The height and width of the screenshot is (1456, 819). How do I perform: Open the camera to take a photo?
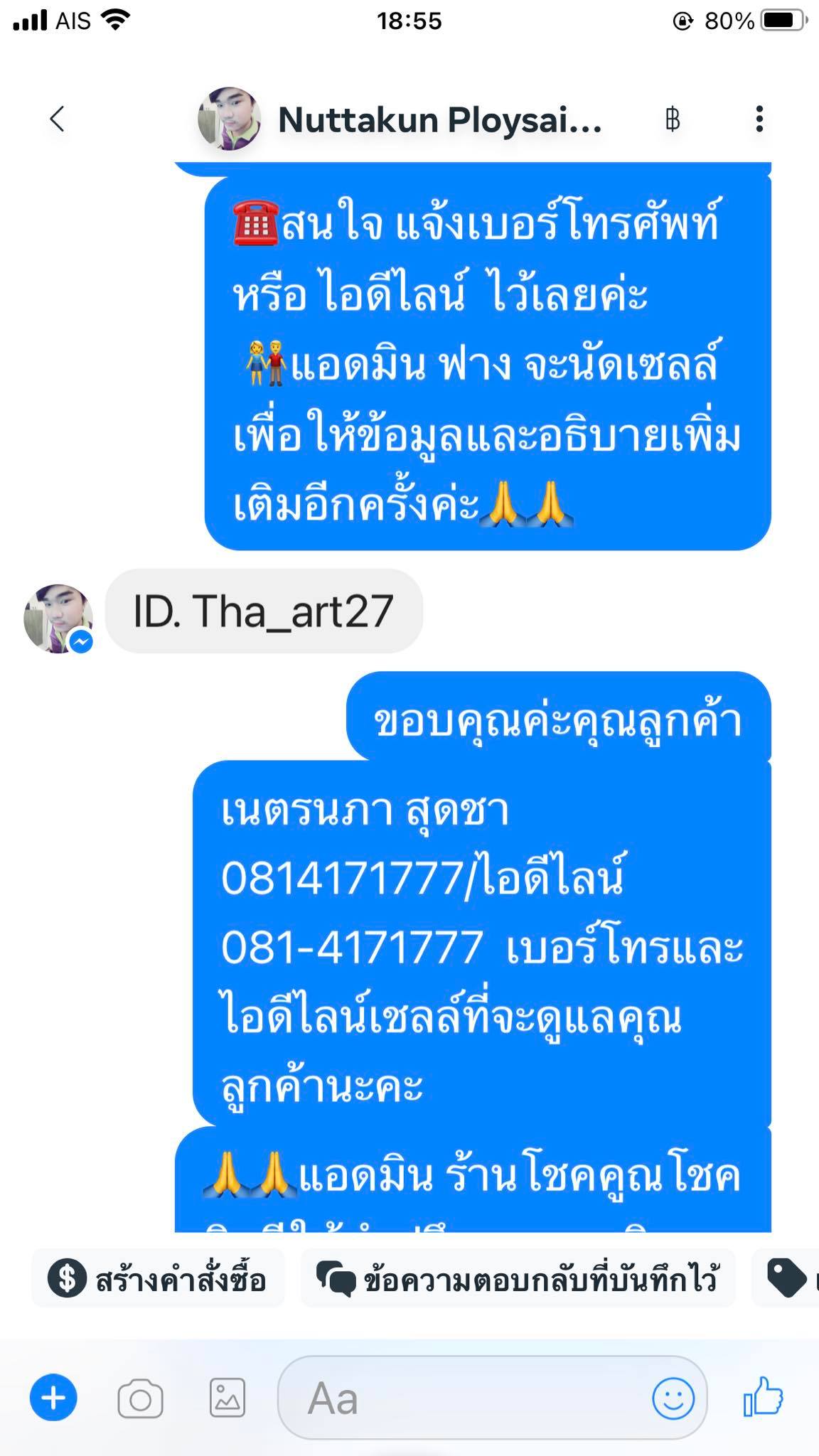140,1398
